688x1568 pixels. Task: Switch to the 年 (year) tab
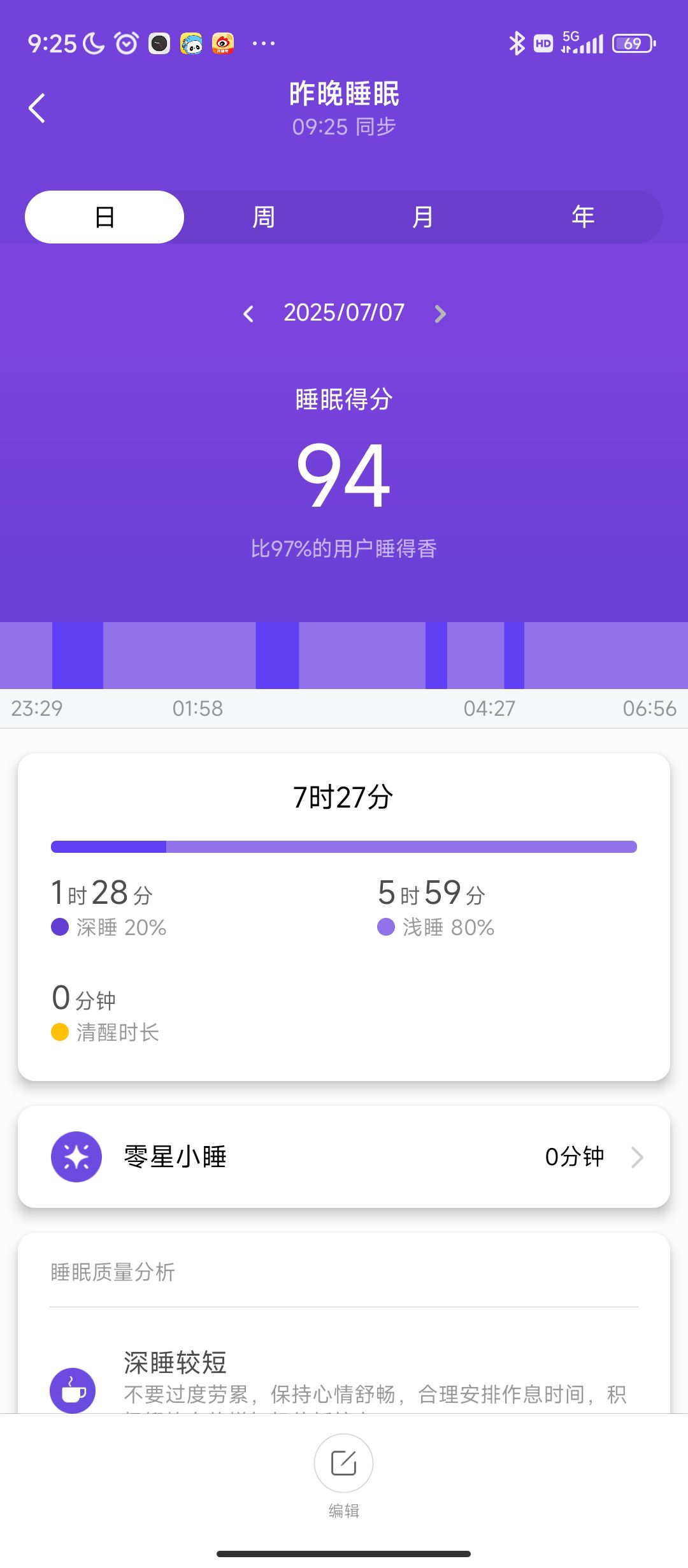point(583,217)
